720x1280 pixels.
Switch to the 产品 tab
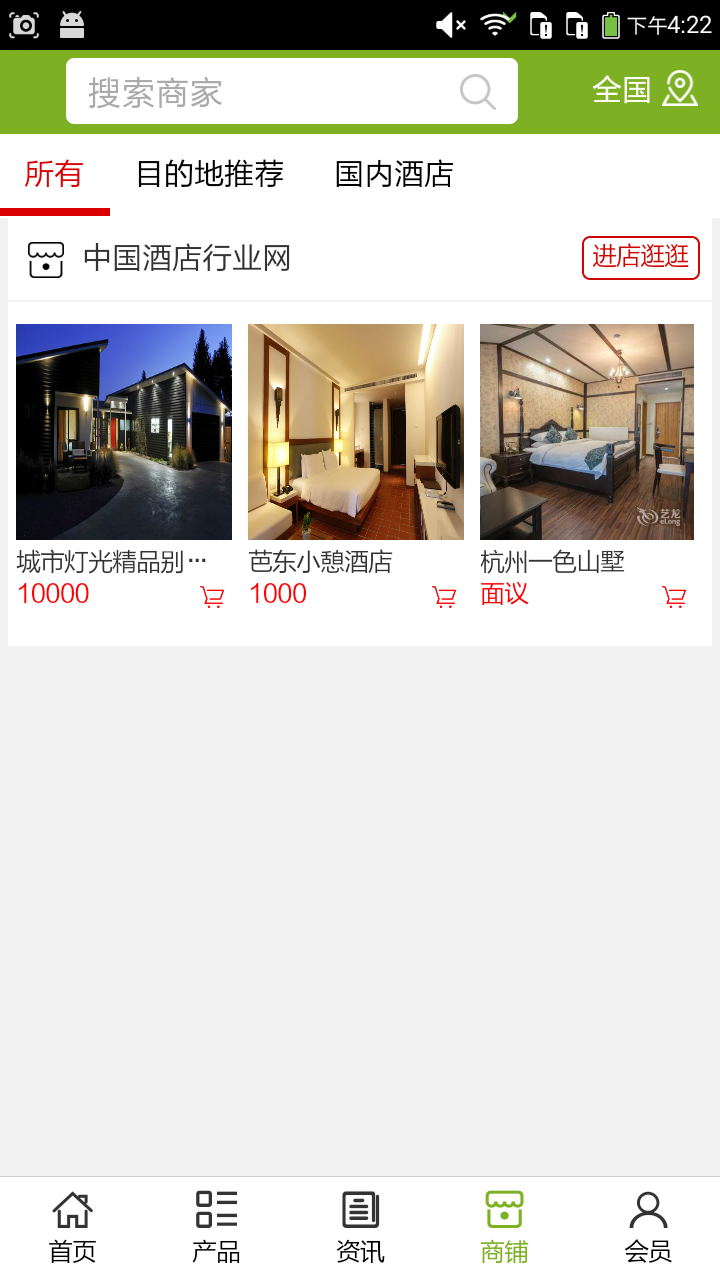(216, 1227)
